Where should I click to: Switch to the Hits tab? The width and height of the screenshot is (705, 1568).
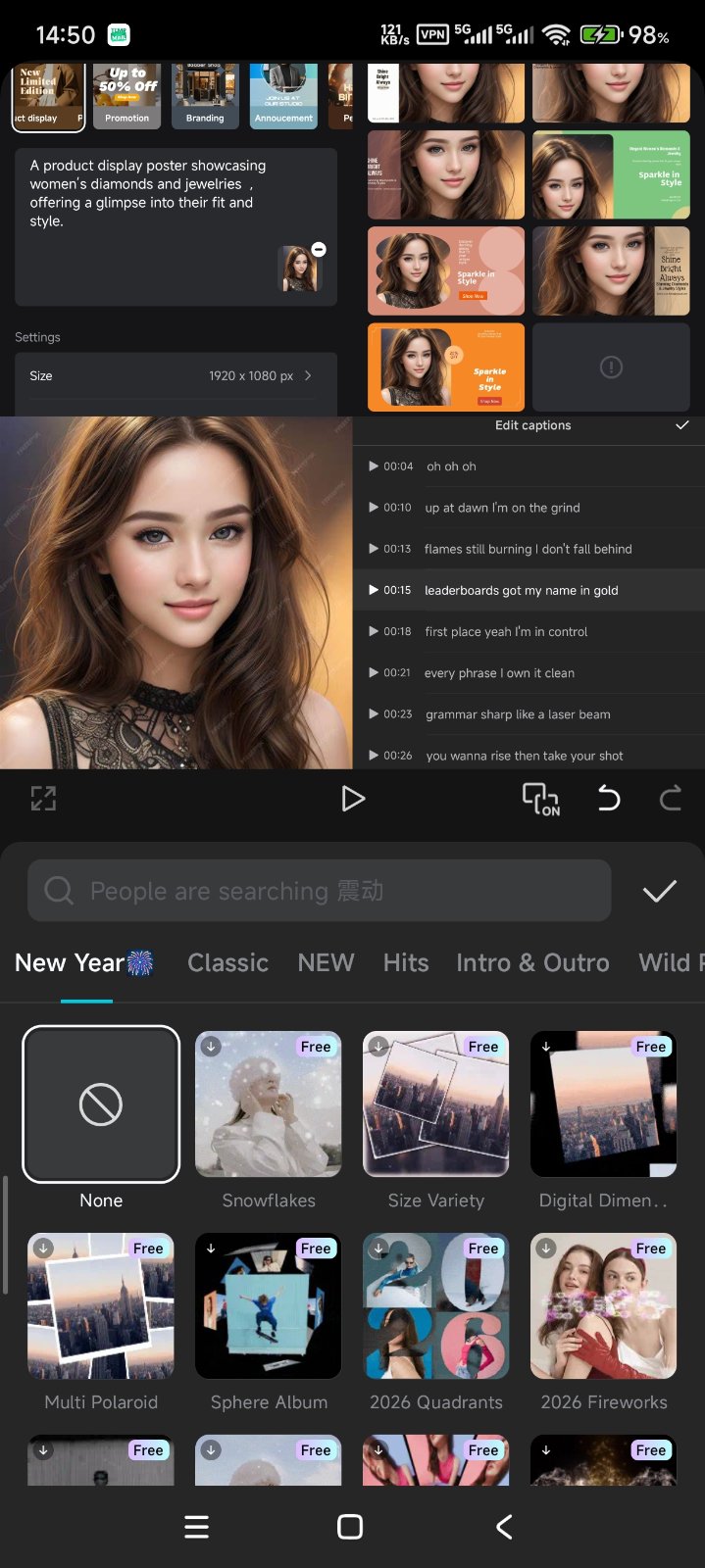click(406, 962)
